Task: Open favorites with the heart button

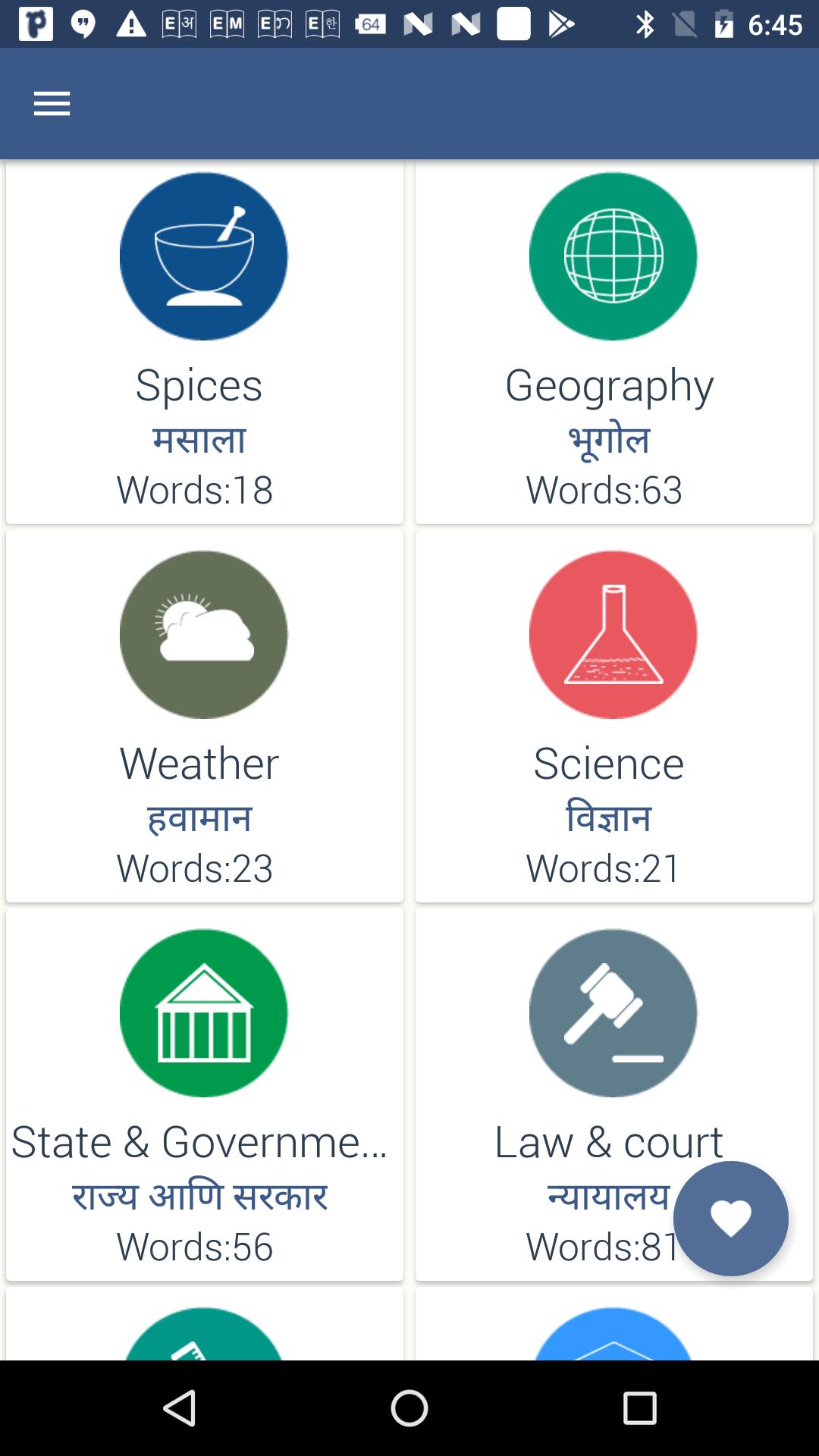Action: point(730,1218)
